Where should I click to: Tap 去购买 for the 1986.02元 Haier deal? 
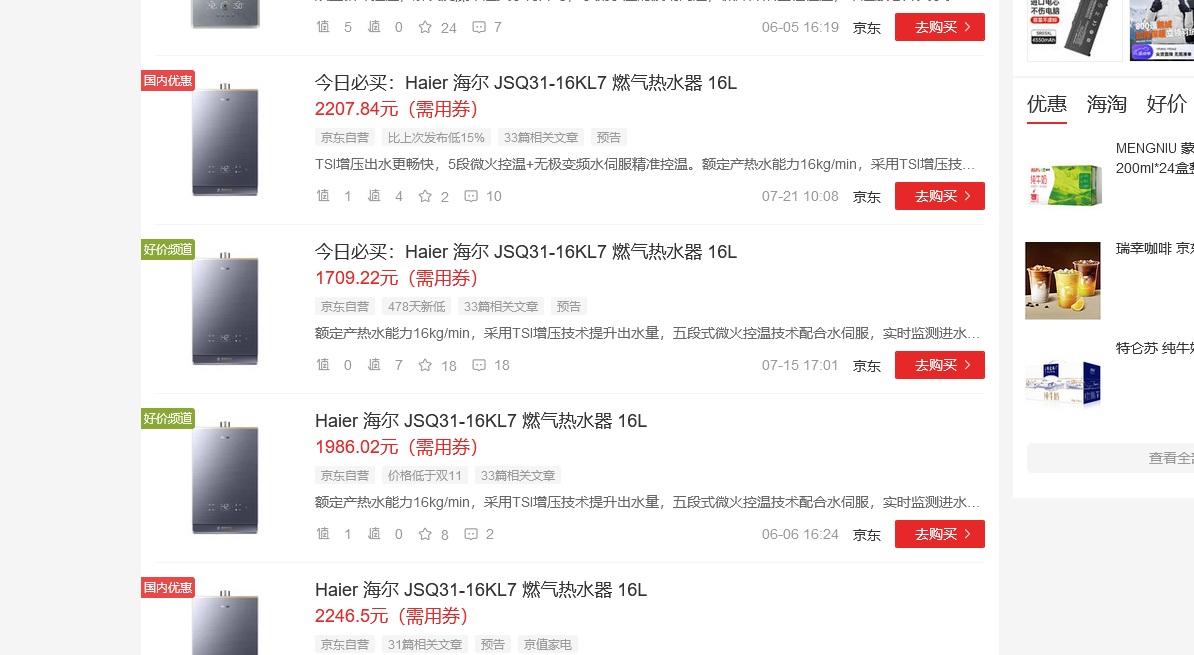click(940, 534)
